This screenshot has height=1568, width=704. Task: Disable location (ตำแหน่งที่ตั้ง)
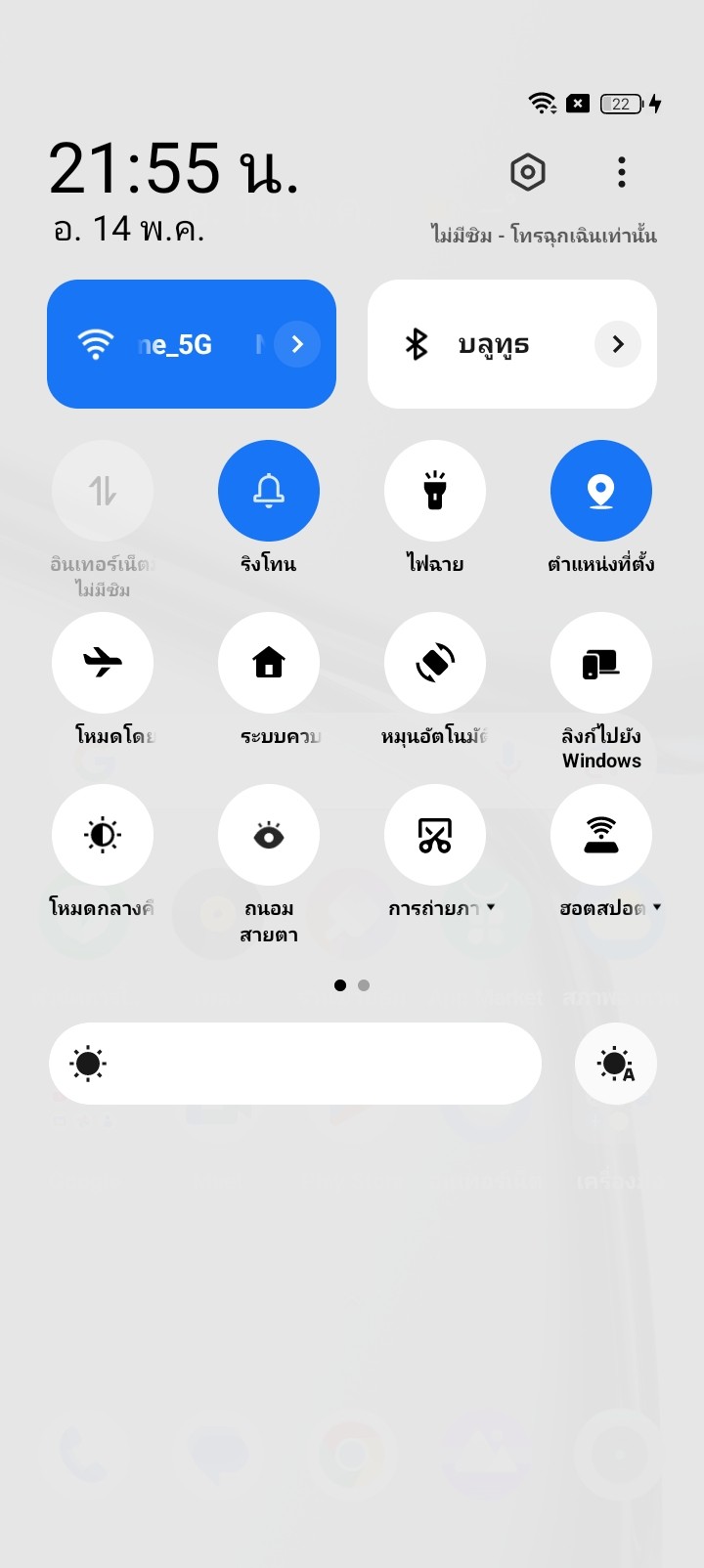[601, 491]
